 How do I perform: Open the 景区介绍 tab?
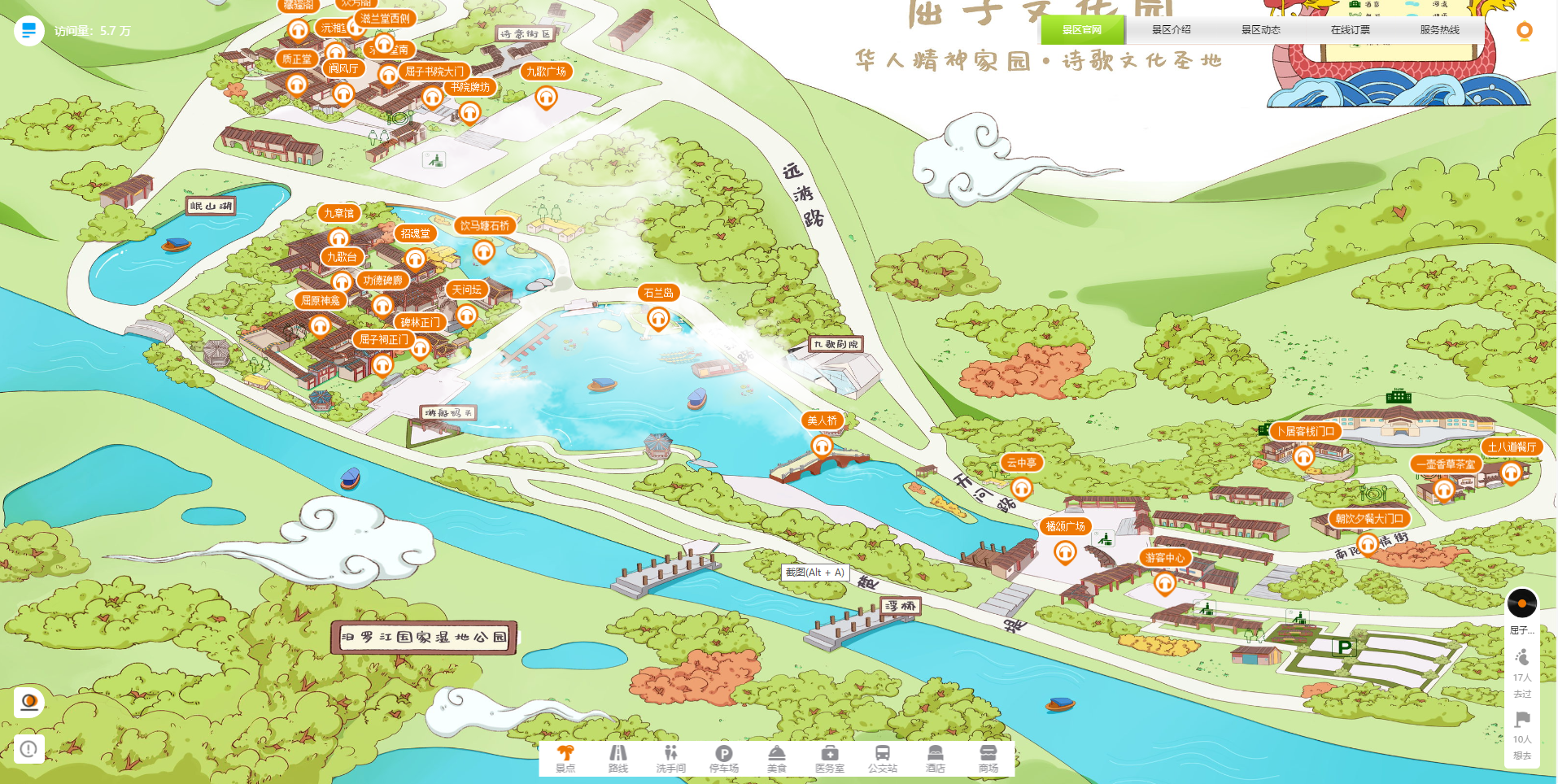(x=1171, y=30)
